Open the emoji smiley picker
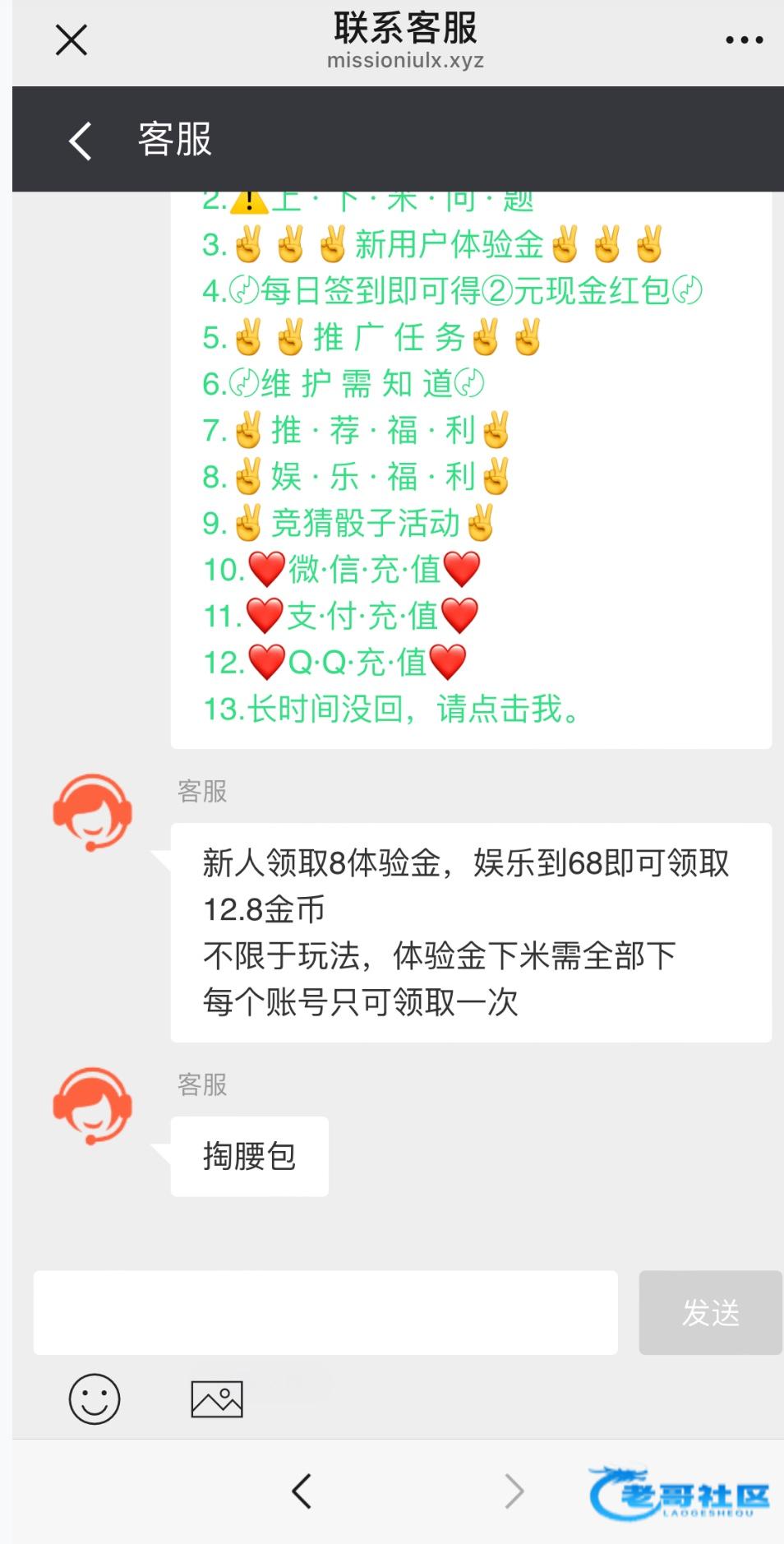 tap(95, 1398)
